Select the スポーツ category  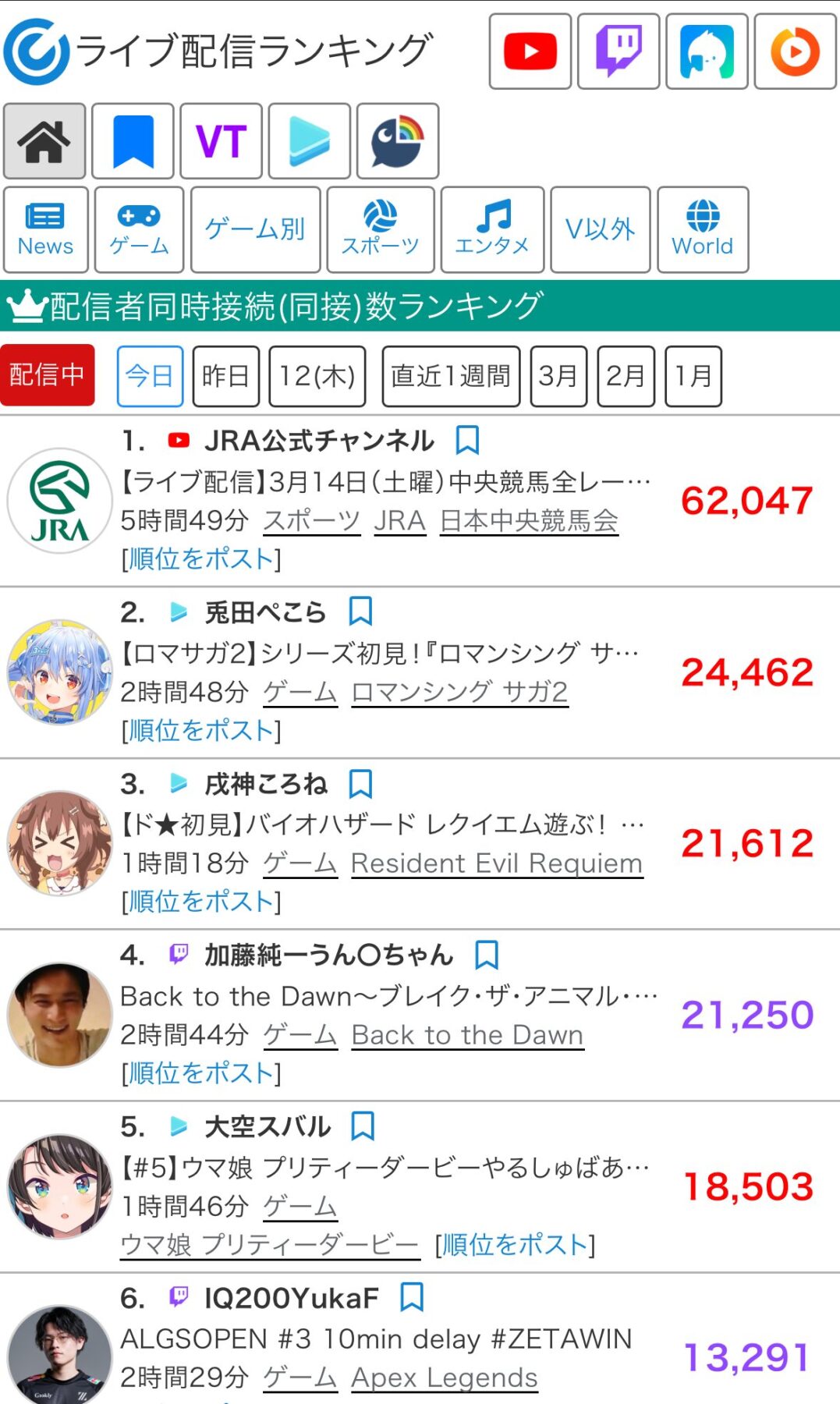[381, 229]
